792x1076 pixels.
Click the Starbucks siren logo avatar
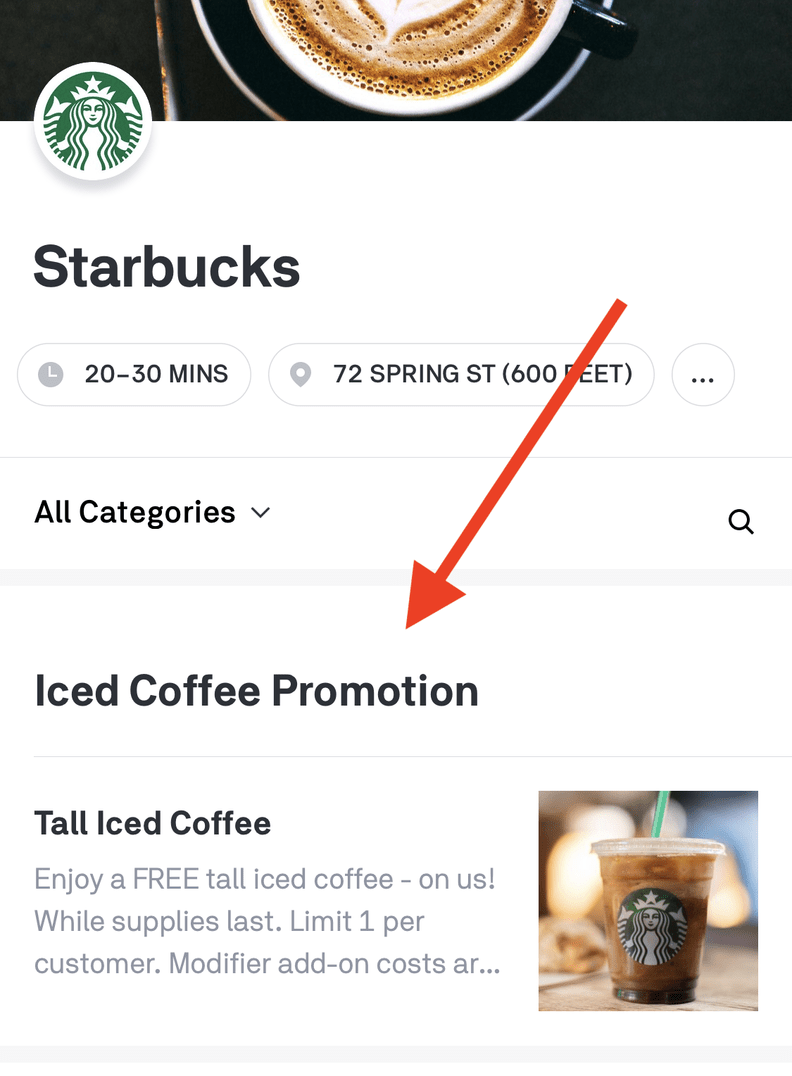pos(93,122)
